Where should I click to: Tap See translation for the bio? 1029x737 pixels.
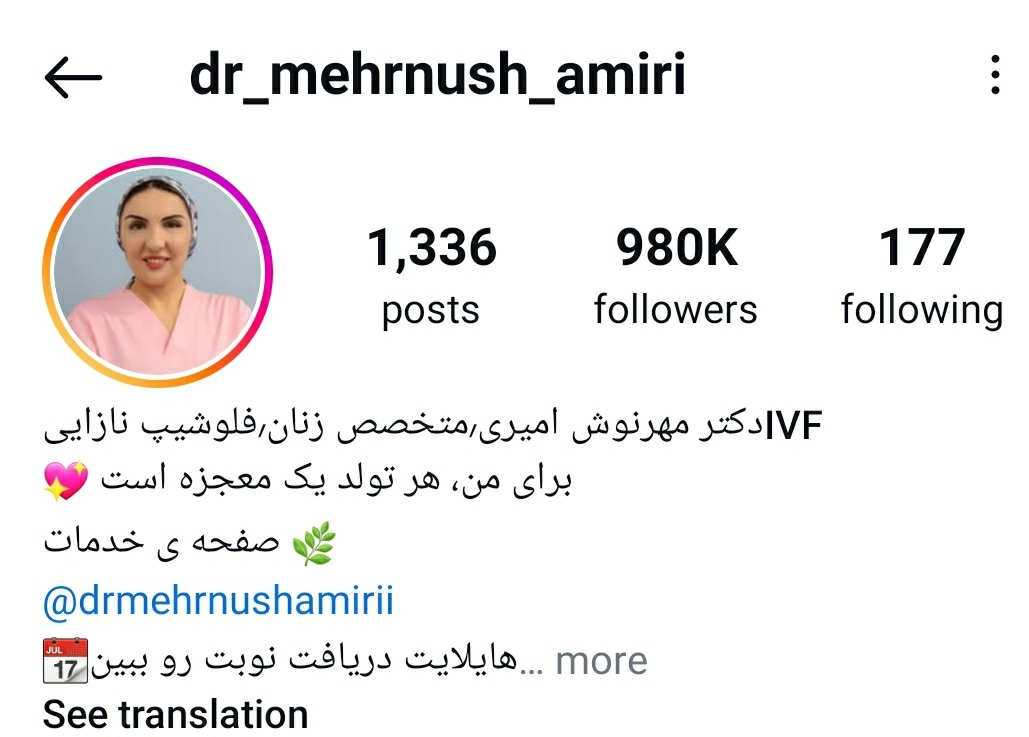pyautogui.click(x=176, y=715)
